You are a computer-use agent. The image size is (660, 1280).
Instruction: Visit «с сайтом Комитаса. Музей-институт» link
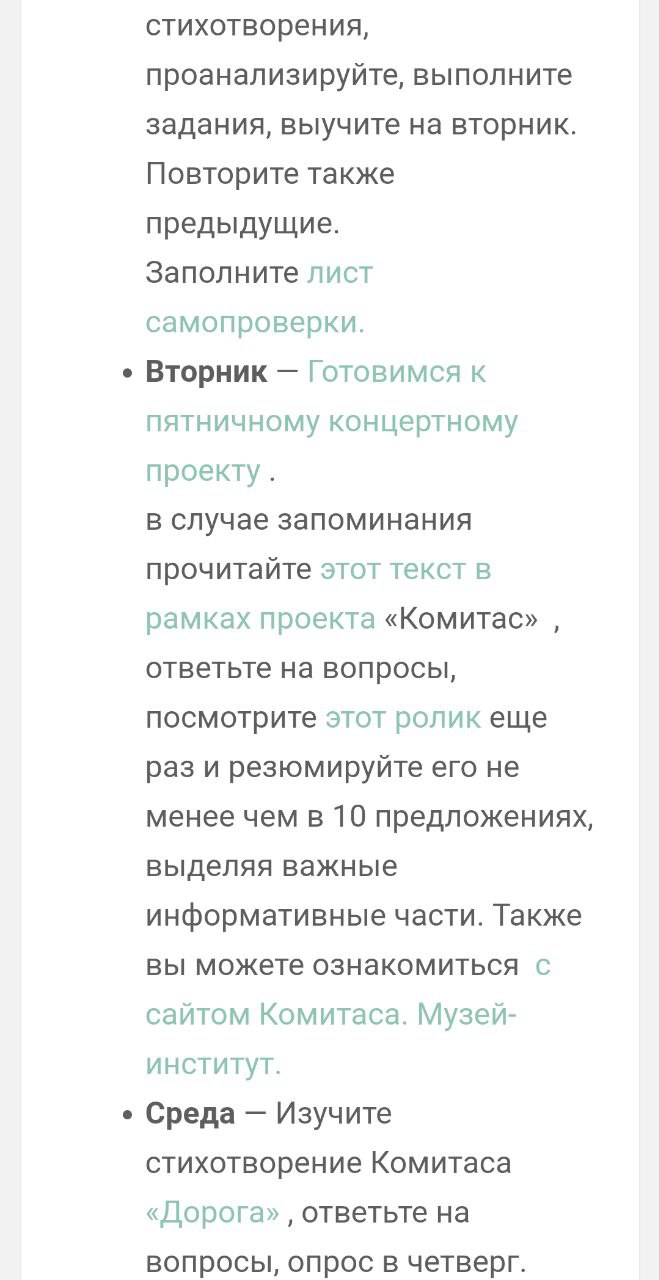(x=330, y=1015)
